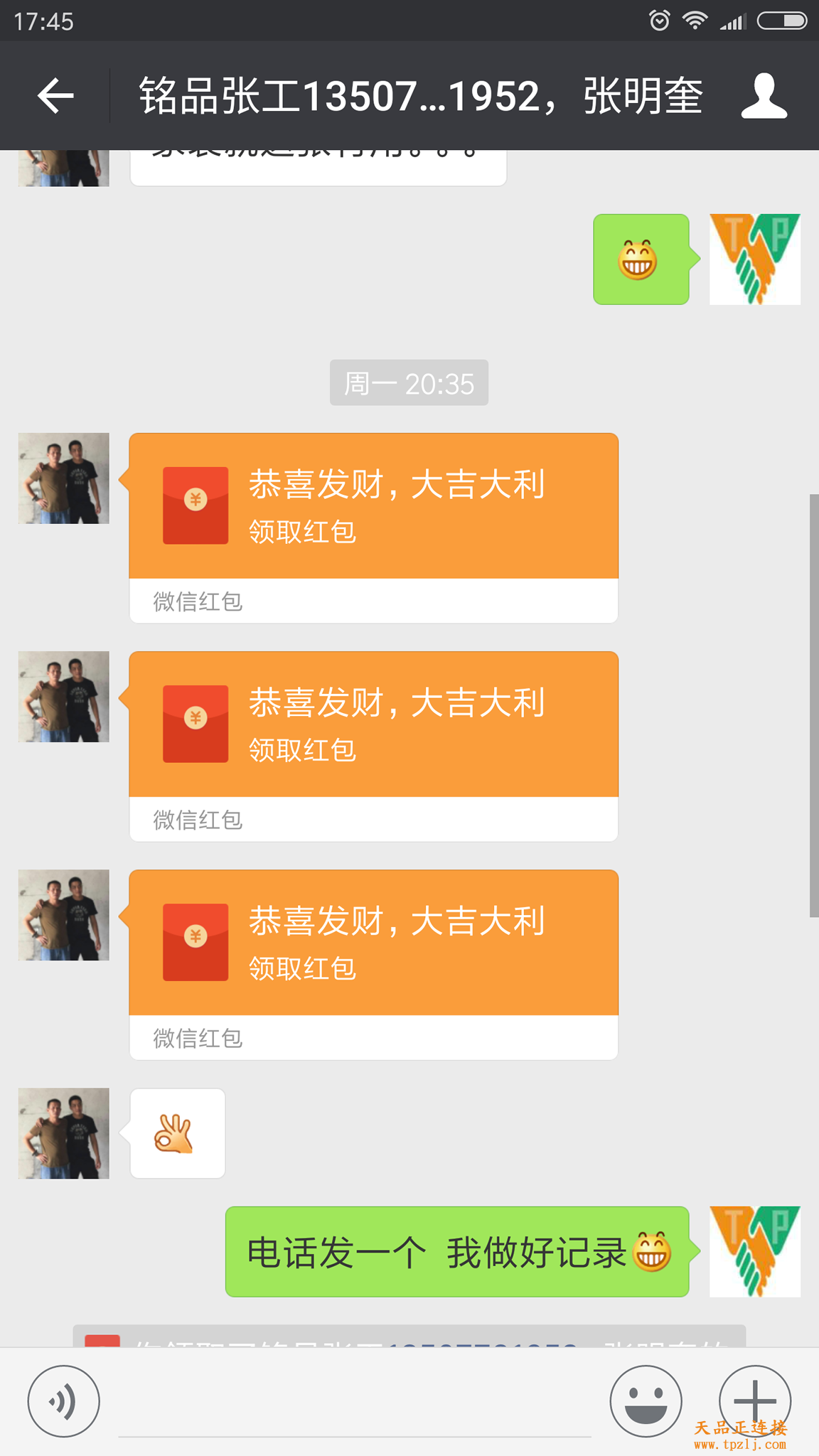This screenshot has width=819, height=1456.
Task: Open the plus attachment menu
Action: coord(755,1401)
